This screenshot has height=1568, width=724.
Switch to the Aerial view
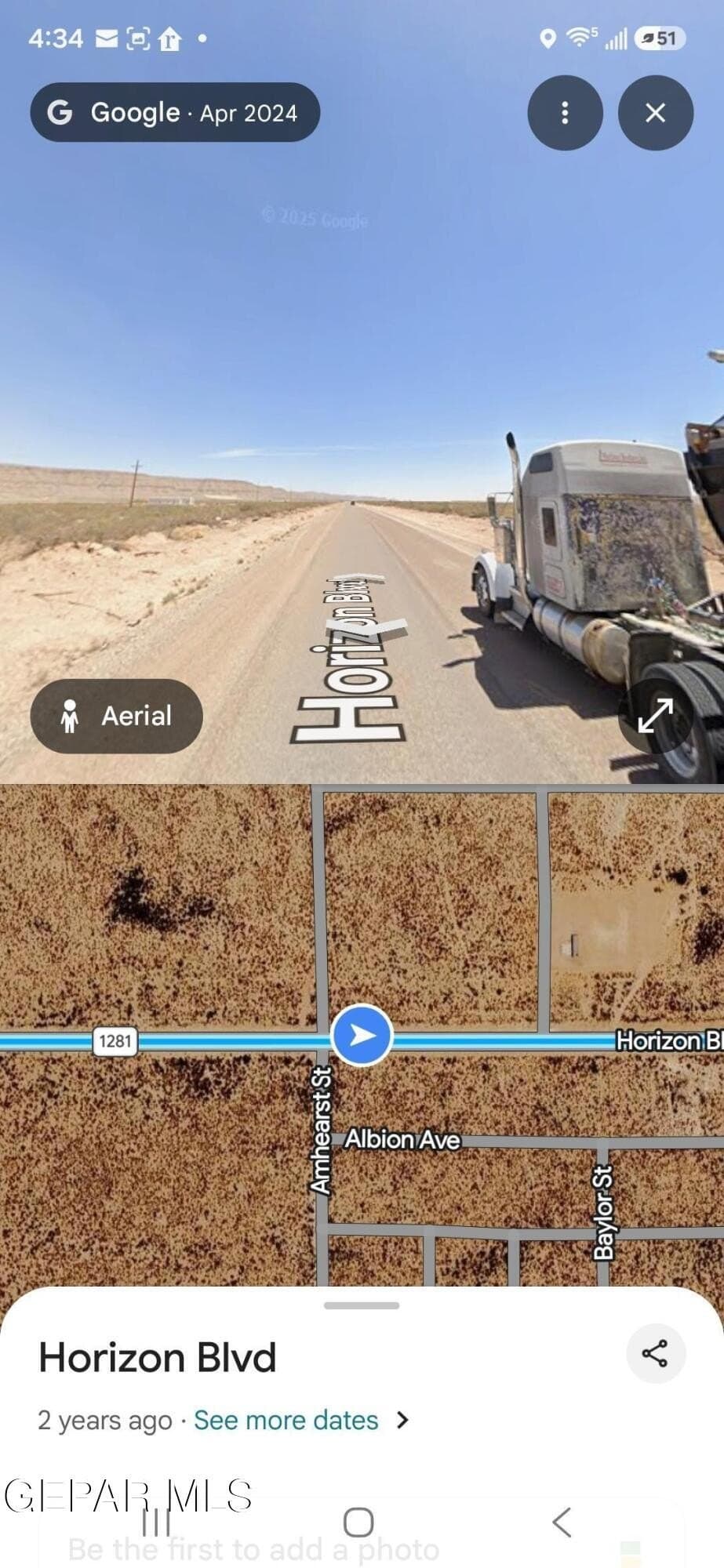[116, 716]
